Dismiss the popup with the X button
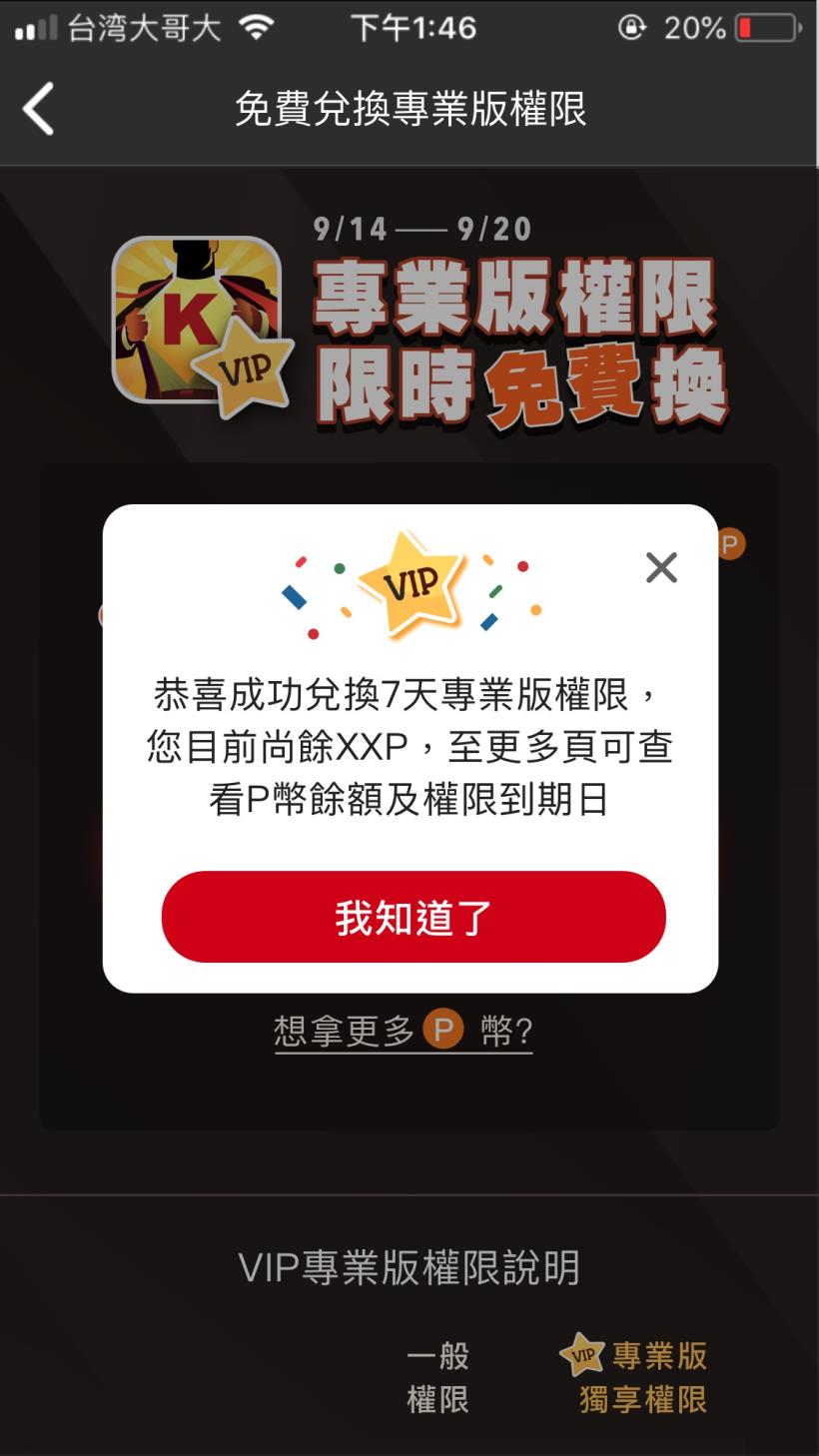This screenshot has width=819, height=1456. (660, 567)
